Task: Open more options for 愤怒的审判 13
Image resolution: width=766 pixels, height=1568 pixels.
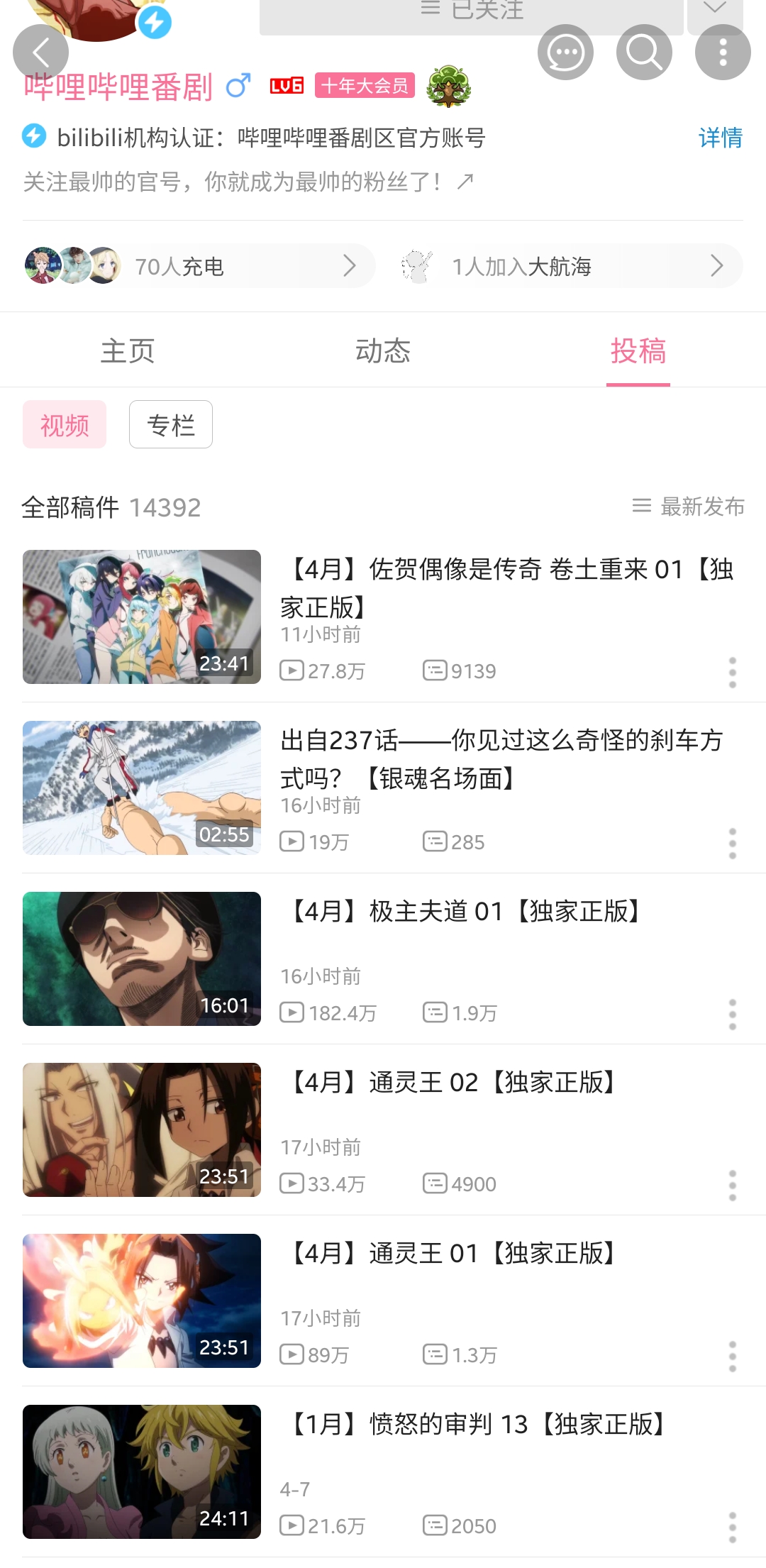Action: (x=733, y=1528)
